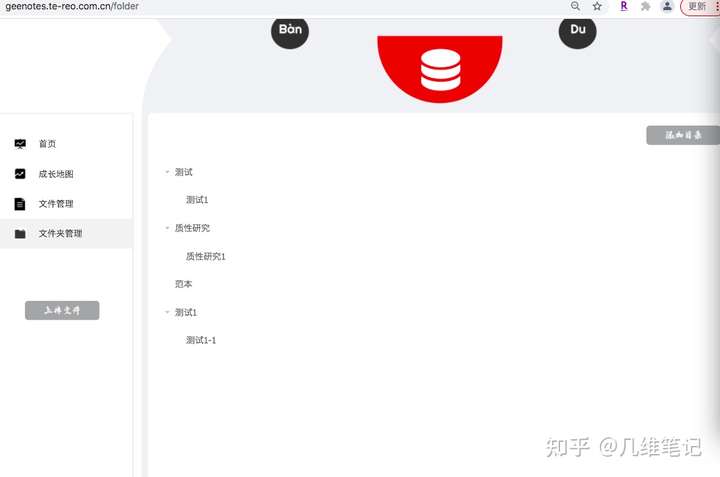
Task: Tap the 上传文件 button
Action: pyautogui.click(x=62, y=311)
